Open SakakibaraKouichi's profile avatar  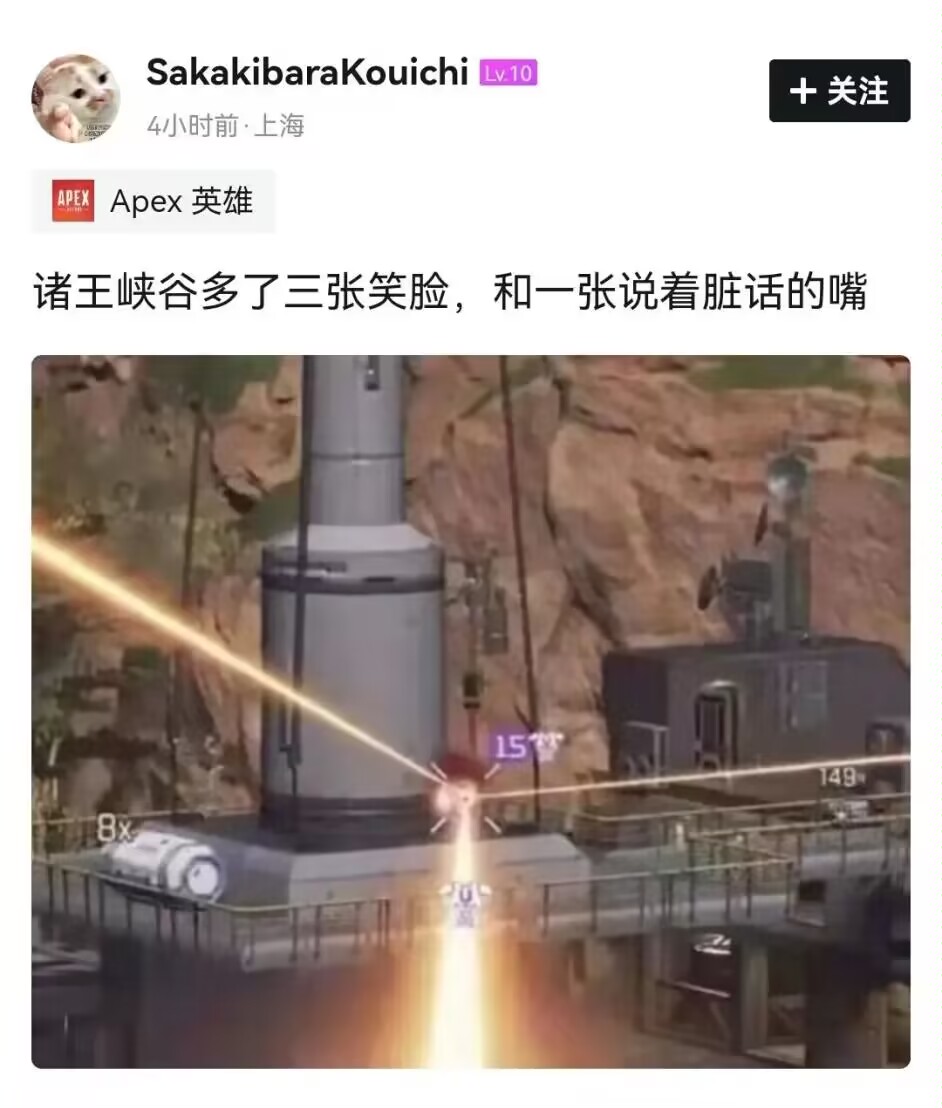tap(76, 98)
